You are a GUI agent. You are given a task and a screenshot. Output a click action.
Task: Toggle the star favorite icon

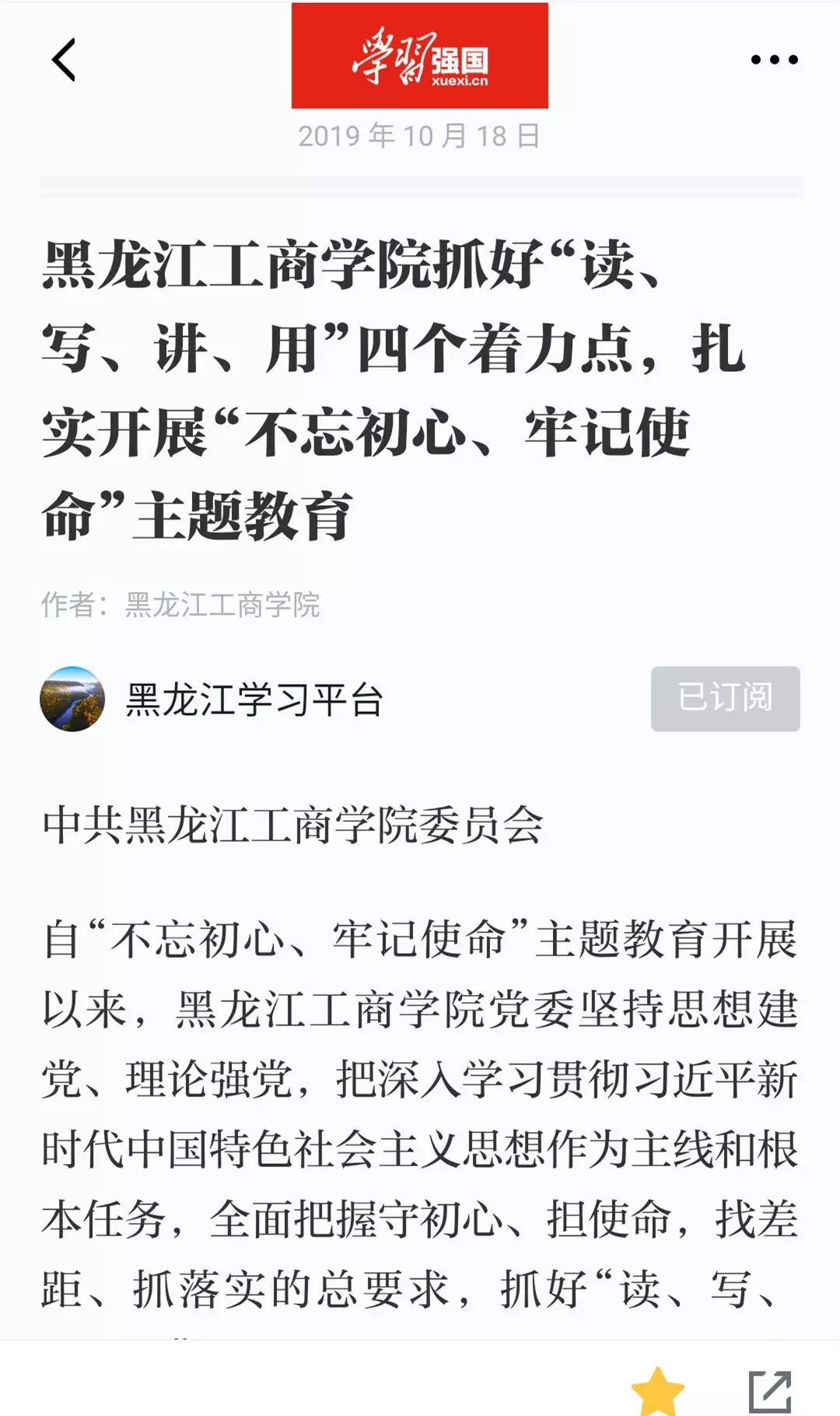pyautogui.click(x=658, y=1391)
